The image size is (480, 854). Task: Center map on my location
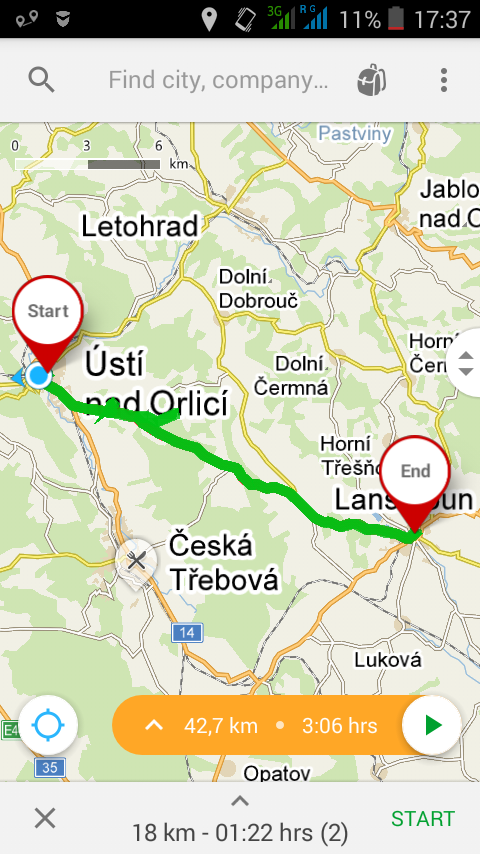pyautogui.click(x=48, y=725)
